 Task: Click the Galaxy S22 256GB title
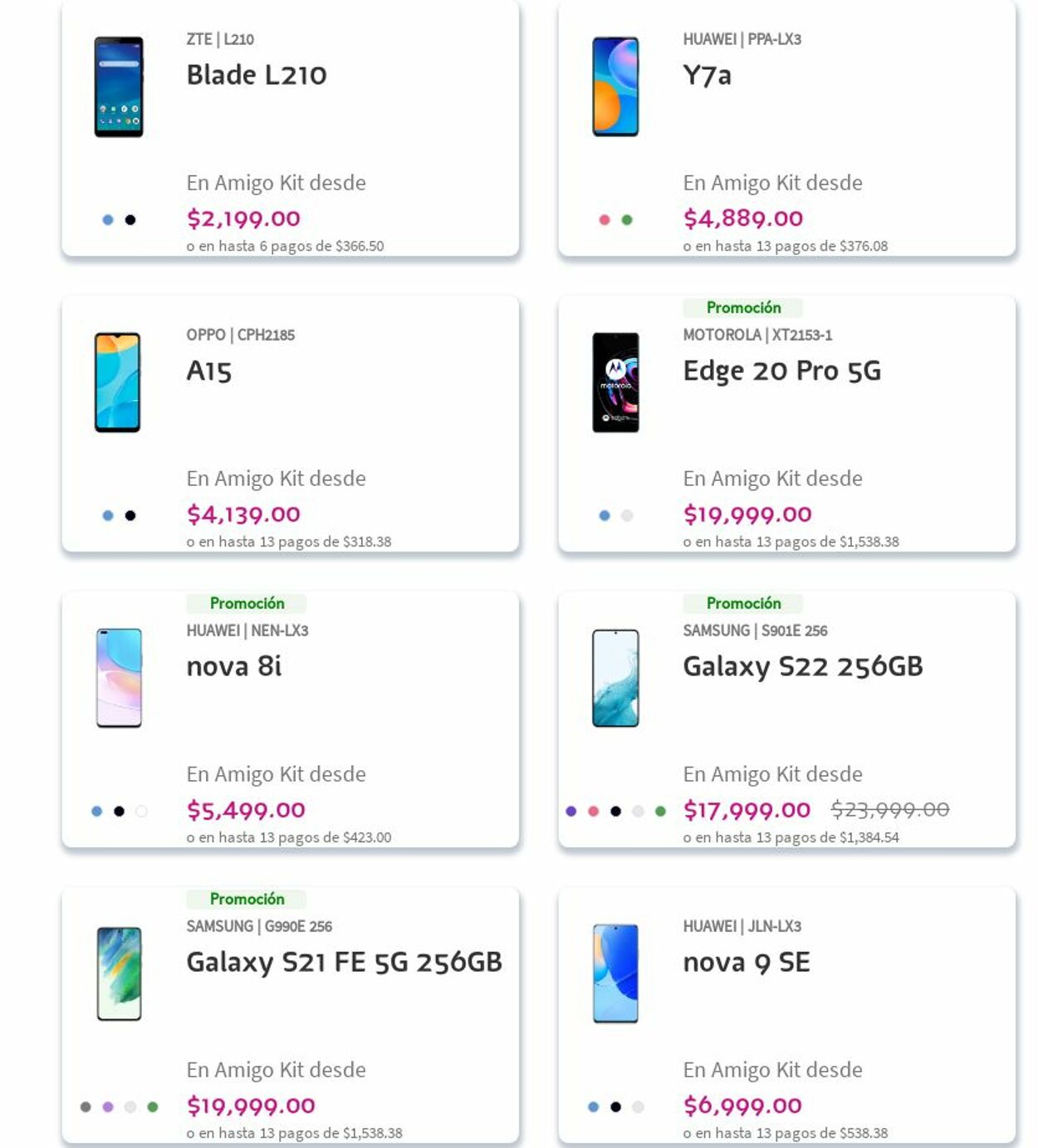[x=803, y=665]
